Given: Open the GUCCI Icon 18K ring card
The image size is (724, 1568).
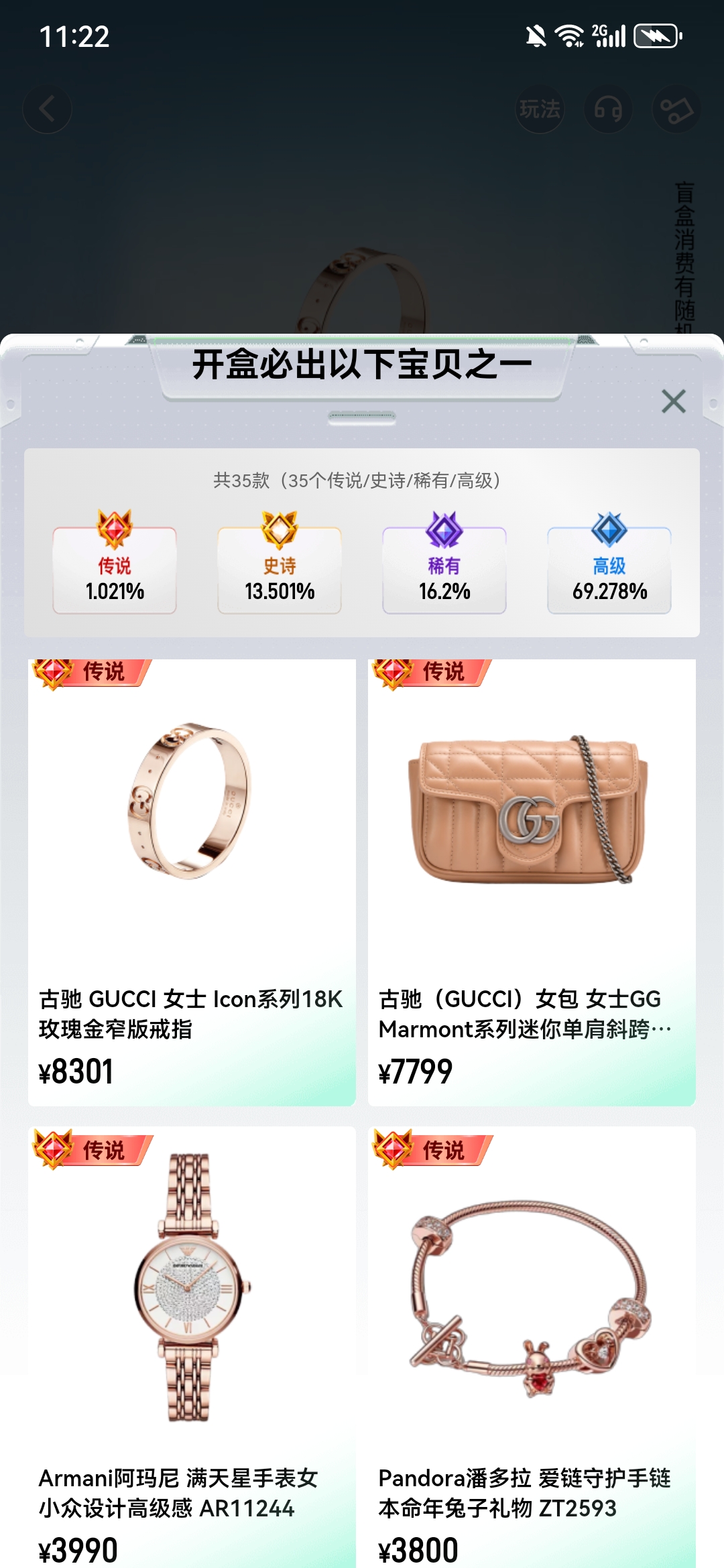Looking at the screenshot, I should pyautogui.click(x=192, y=883).
